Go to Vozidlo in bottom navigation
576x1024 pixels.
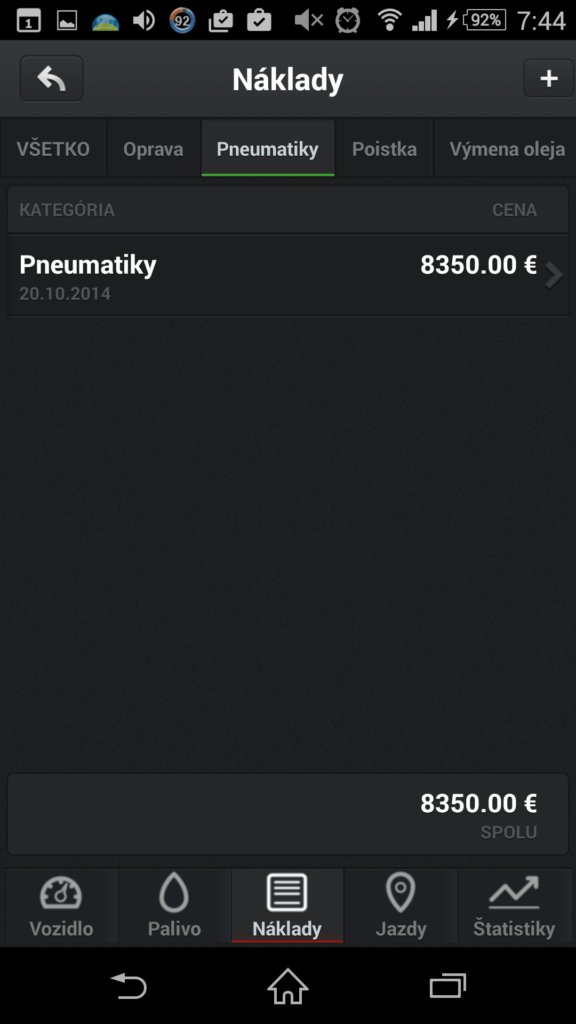coord(61,906)
